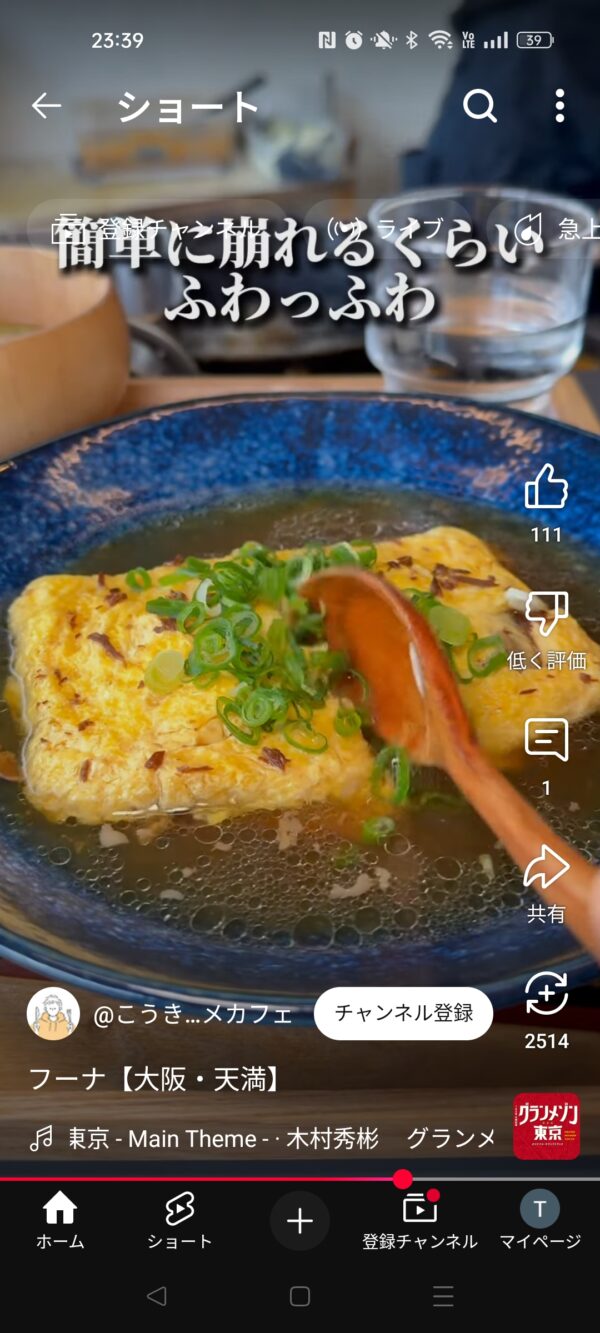Open the 東京 - Main Theme sound link
Viewport: 600px width, 1333px height.
[260, 1138]
